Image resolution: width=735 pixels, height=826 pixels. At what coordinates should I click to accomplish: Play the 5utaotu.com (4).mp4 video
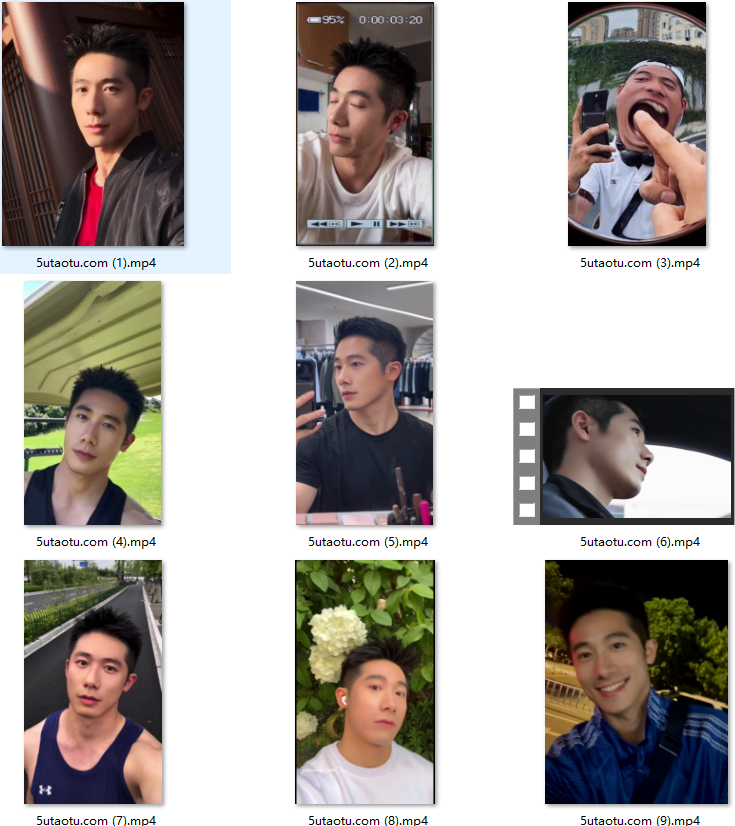(93, 403)
